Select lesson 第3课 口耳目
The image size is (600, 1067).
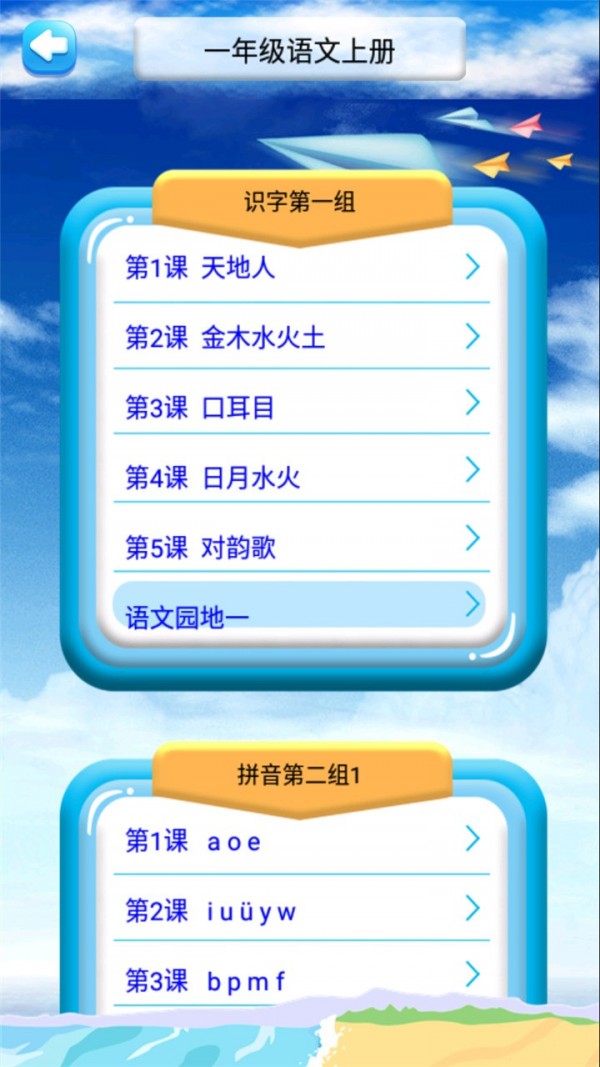click(300, 407)
